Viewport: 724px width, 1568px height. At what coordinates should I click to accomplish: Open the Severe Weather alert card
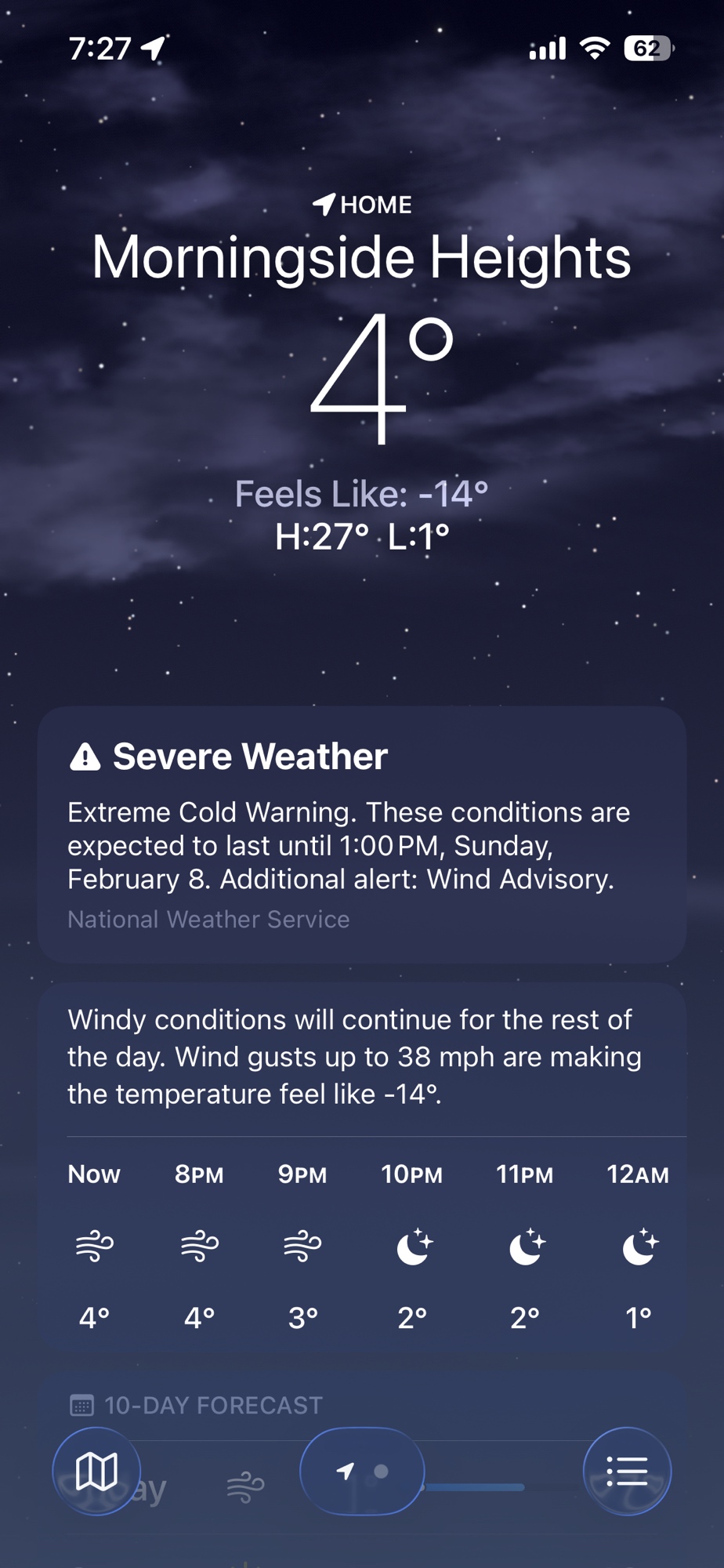coord(362,834)
